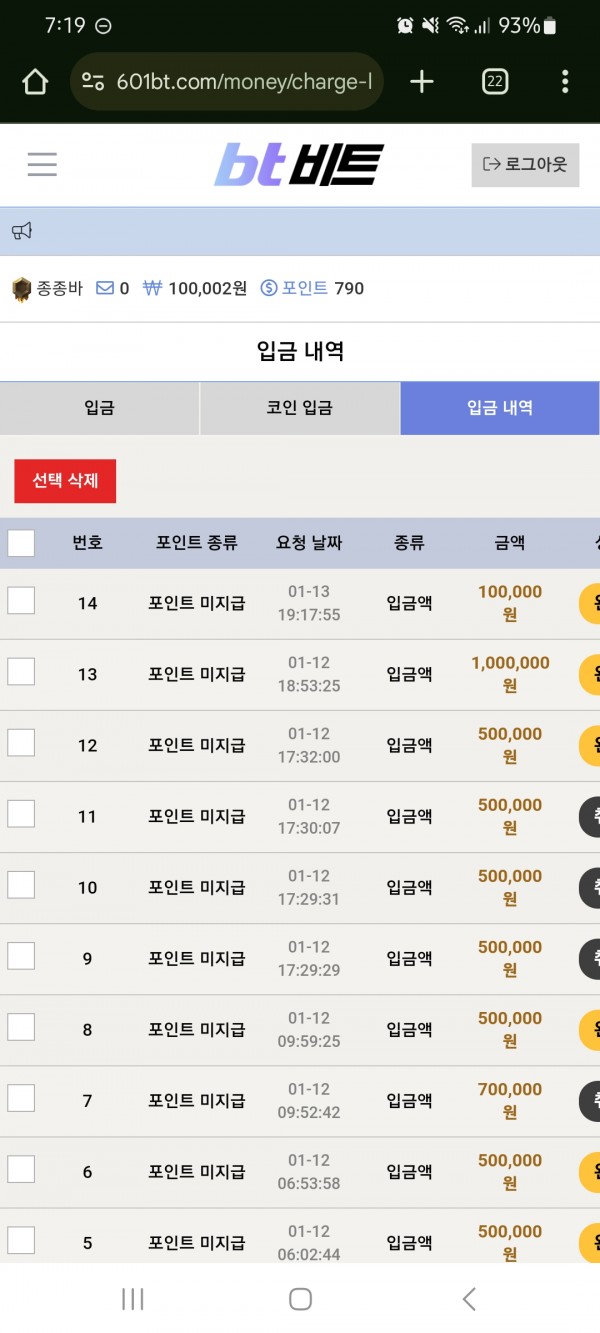
Task: Go back with the system back button
Action: (x=468, y=1299)
